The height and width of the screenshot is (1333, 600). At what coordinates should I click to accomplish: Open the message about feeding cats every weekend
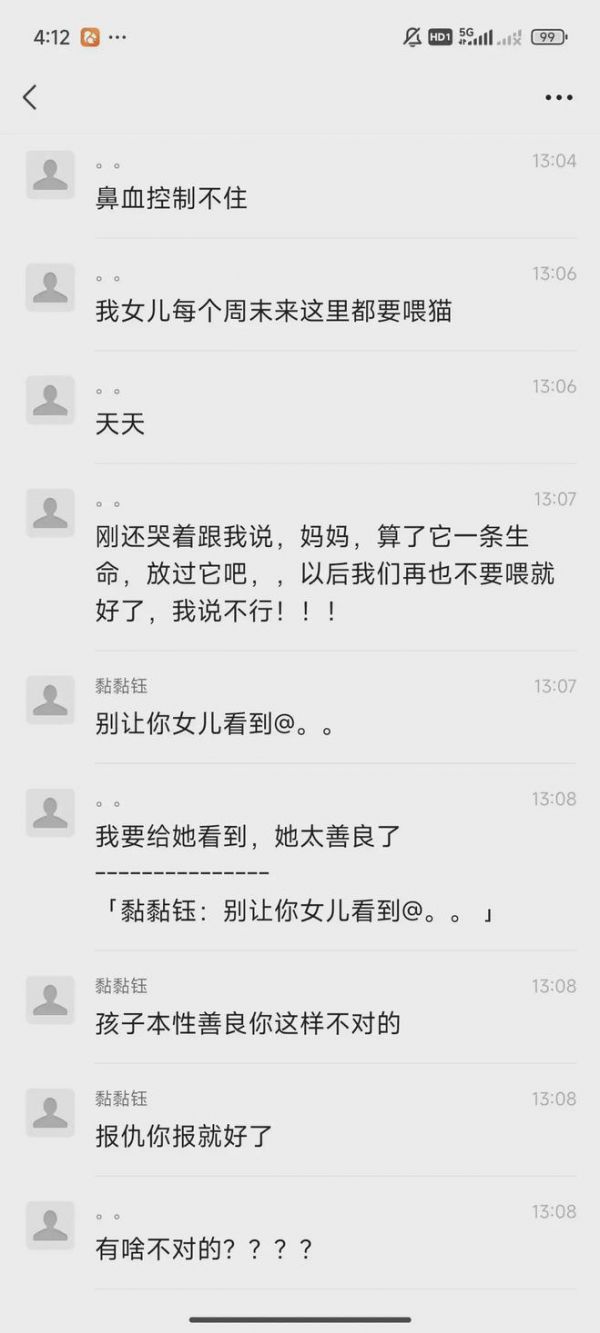coord(300,294)
